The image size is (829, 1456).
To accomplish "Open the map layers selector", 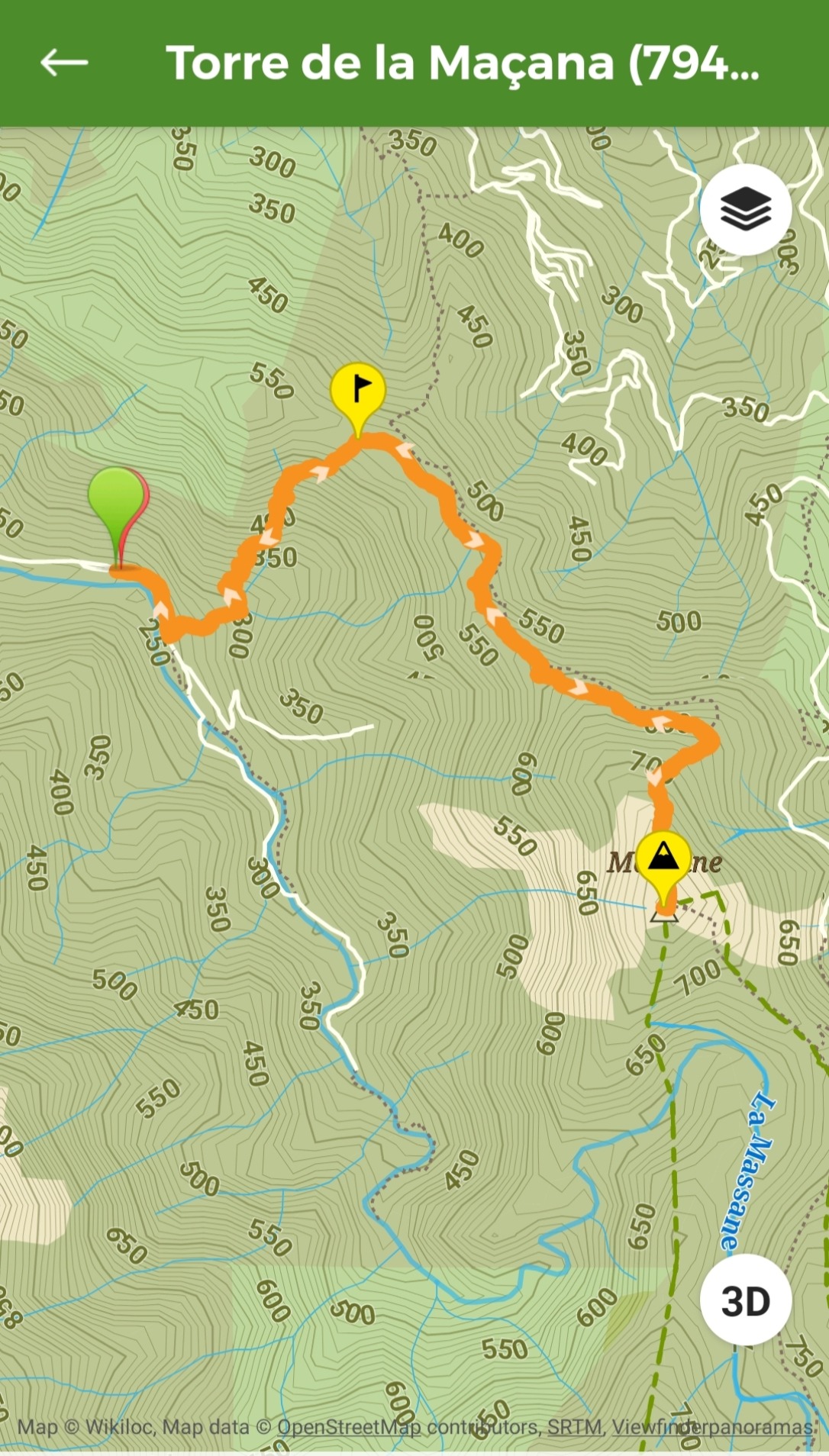I will [745, 209].
